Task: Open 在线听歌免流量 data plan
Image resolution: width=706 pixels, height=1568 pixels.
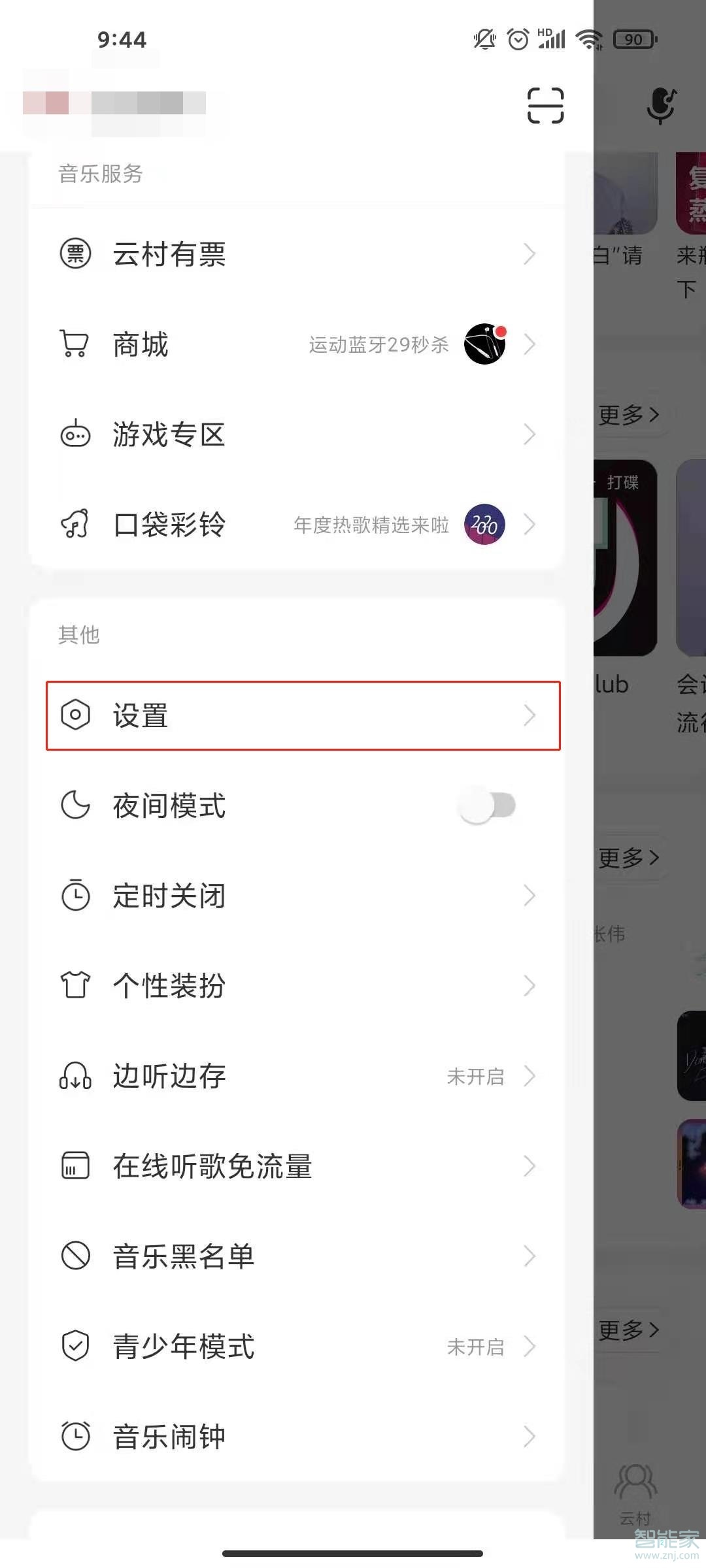Action: coord(297,1166)
